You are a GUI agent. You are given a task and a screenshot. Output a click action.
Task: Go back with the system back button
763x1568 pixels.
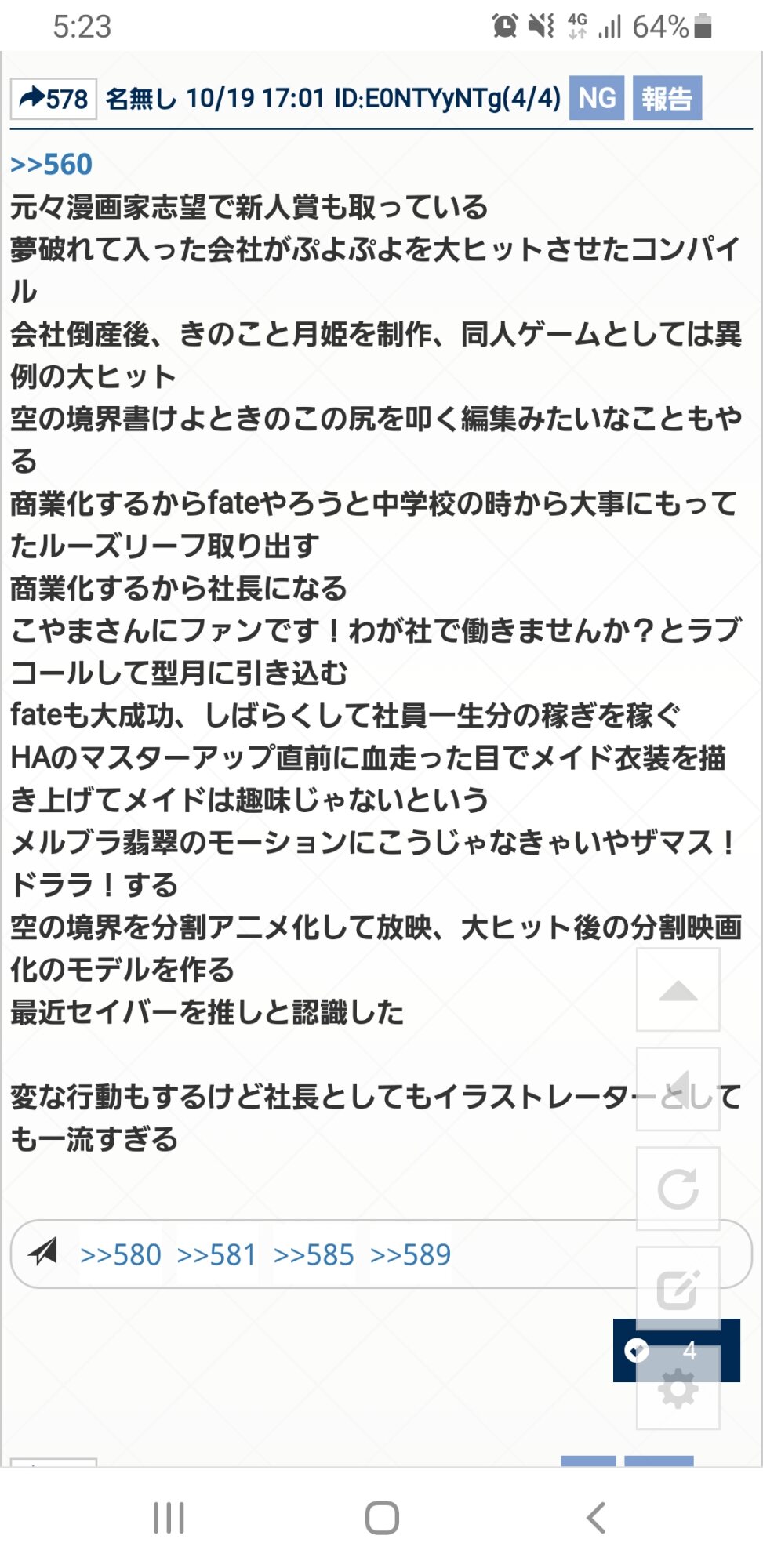point(596,1518)
